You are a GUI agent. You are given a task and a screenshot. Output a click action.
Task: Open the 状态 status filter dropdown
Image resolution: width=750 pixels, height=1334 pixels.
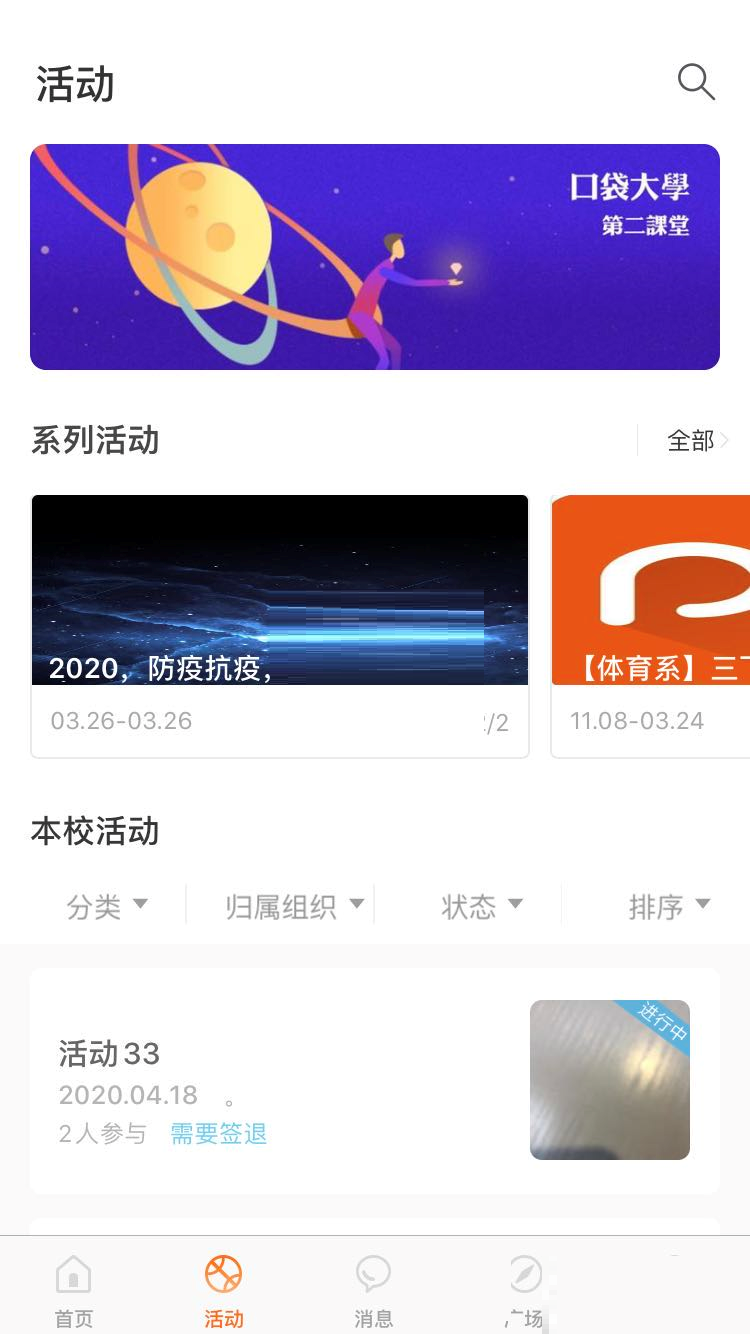(x=480, y=904)
